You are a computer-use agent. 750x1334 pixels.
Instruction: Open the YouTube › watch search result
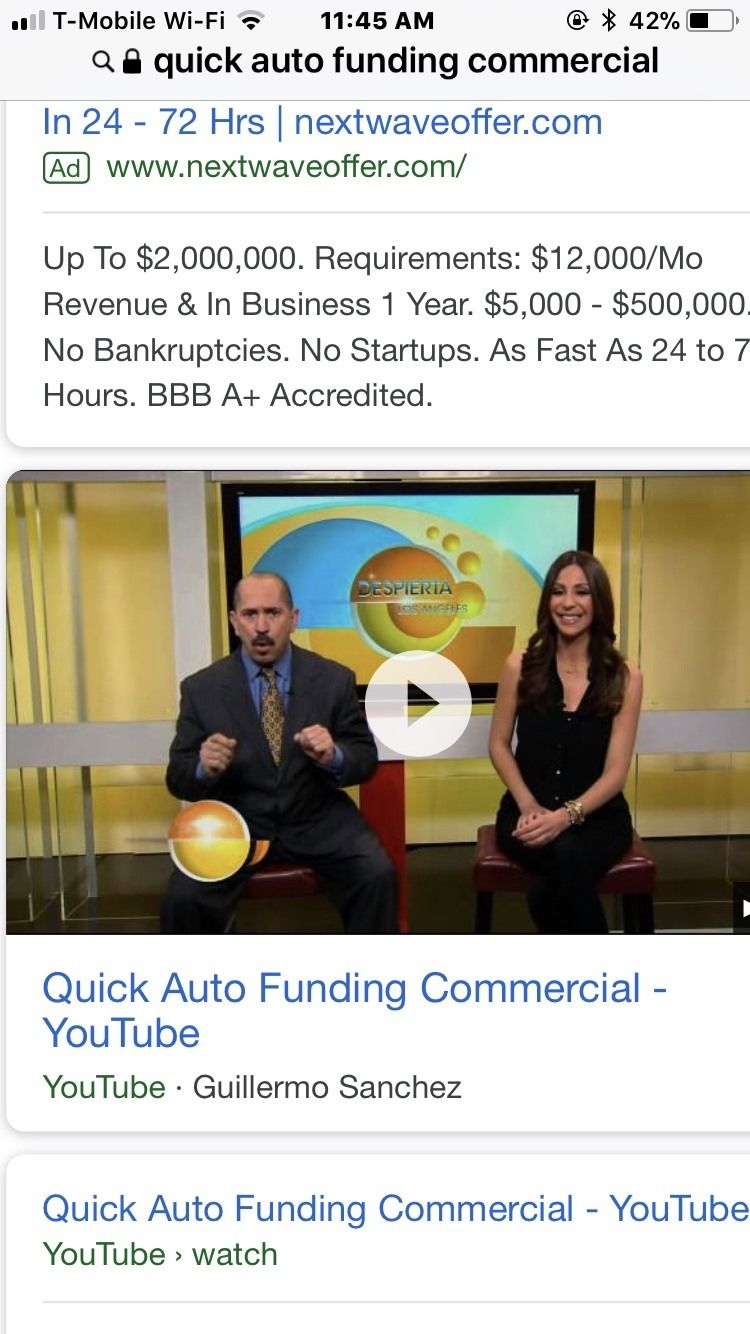click(x=395, y=1209)
